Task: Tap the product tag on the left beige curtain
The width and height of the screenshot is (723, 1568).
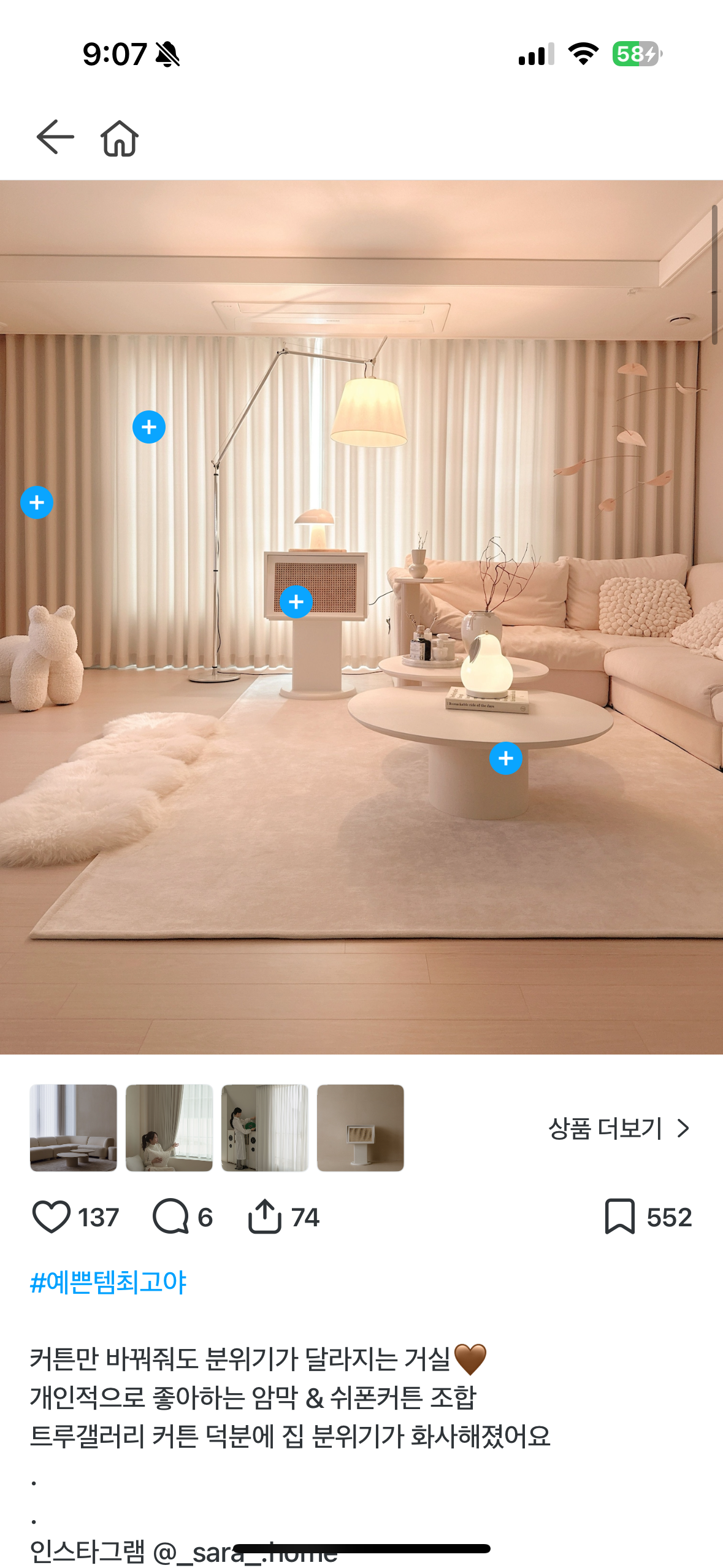Action: point(37,502)
